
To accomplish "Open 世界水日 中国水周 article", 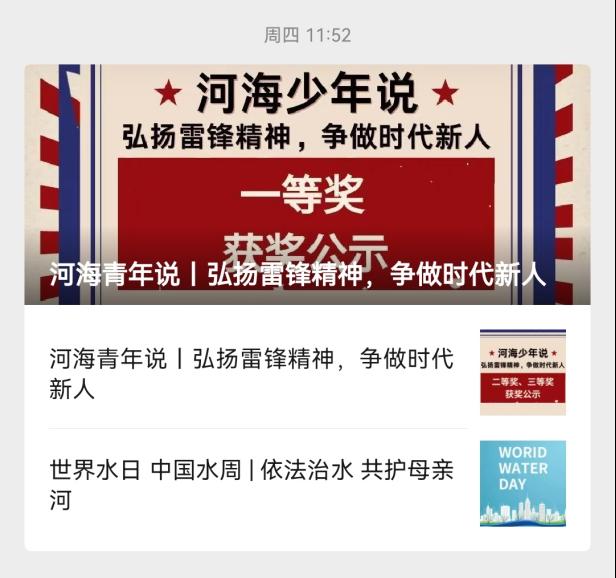I will click(x=252, y=484).
